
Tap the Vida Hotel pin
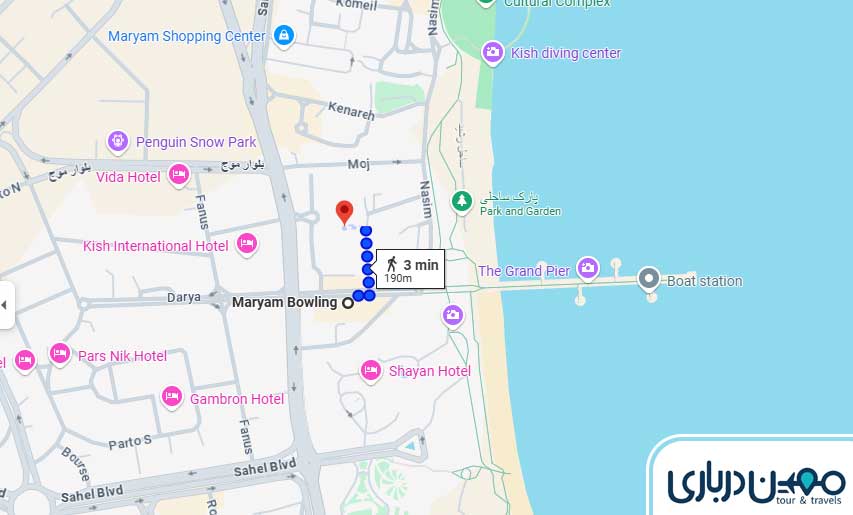click(x=179, y=176)
